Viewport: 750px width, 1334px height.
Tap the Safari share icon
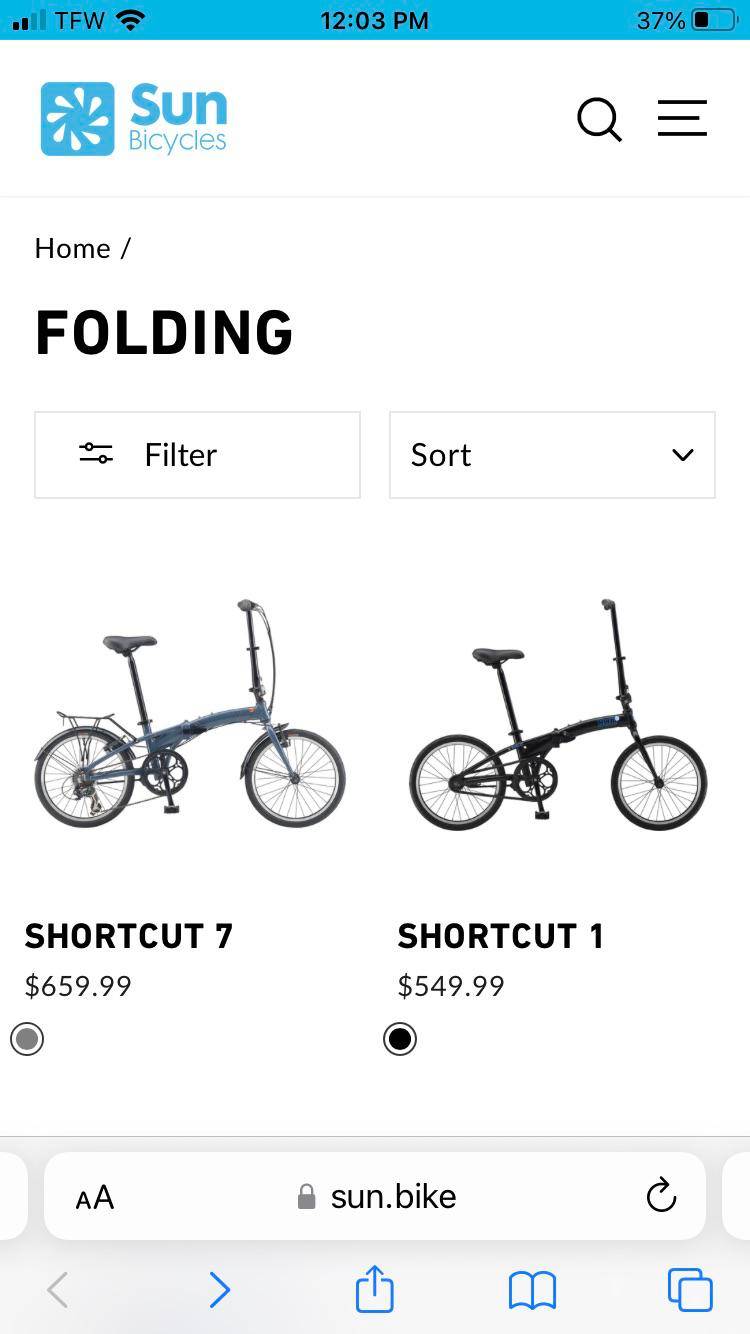[374, 1289]
